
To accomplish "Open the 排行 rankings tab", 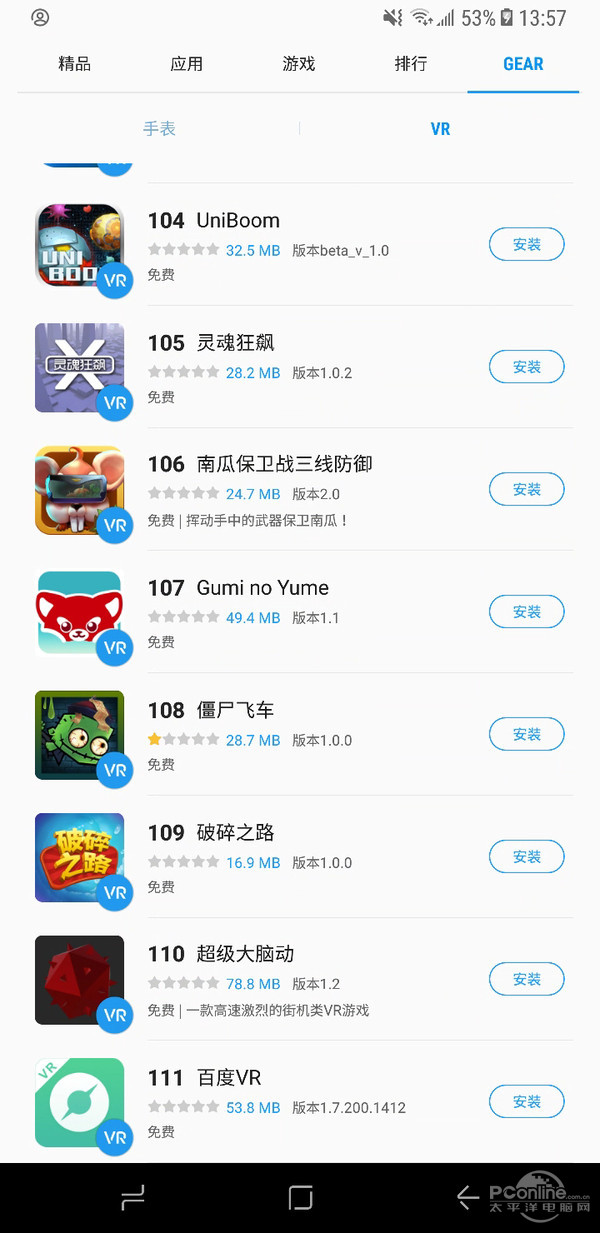I will pyautogui.click(x=411, y=64).
